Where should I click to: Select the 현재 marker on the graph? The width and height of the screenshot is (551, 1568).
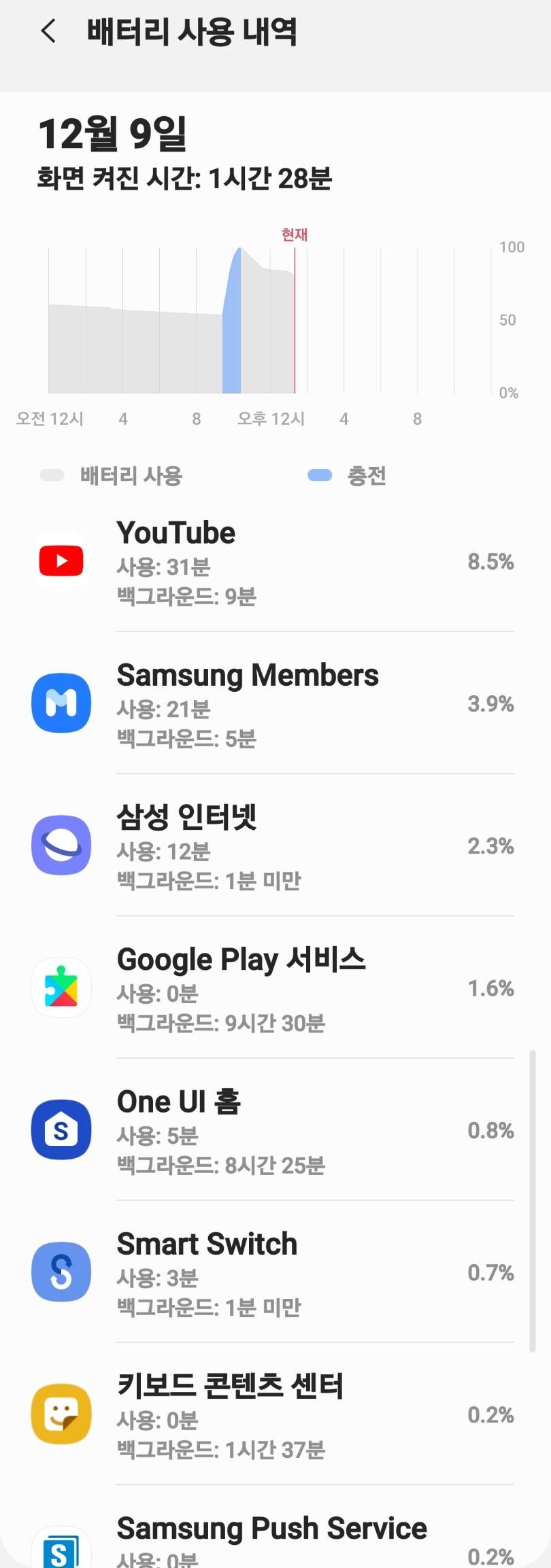point(294,234)
